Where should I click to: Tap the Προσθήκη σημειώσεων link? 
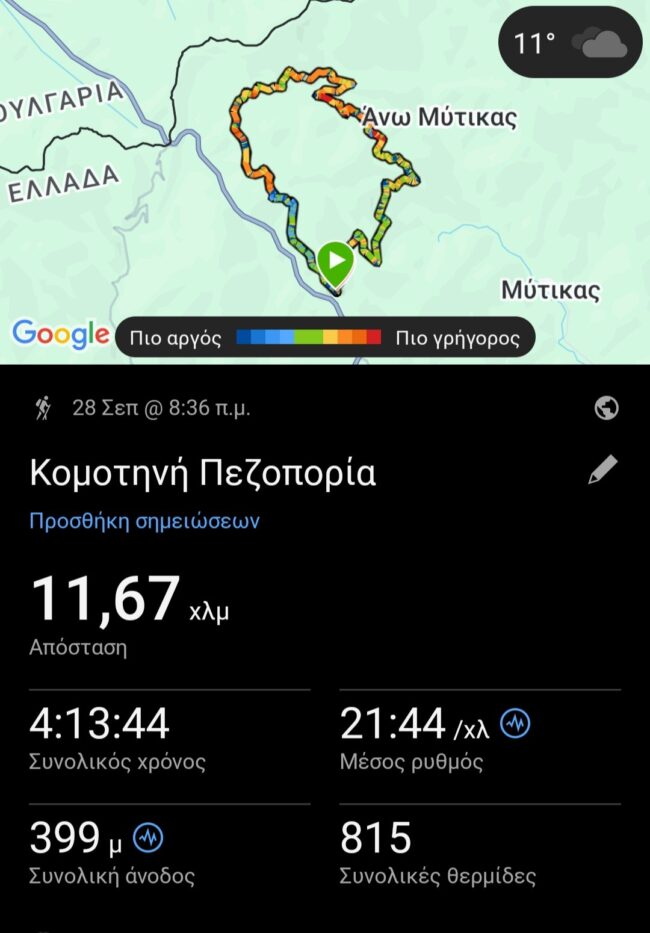(144, 521)
